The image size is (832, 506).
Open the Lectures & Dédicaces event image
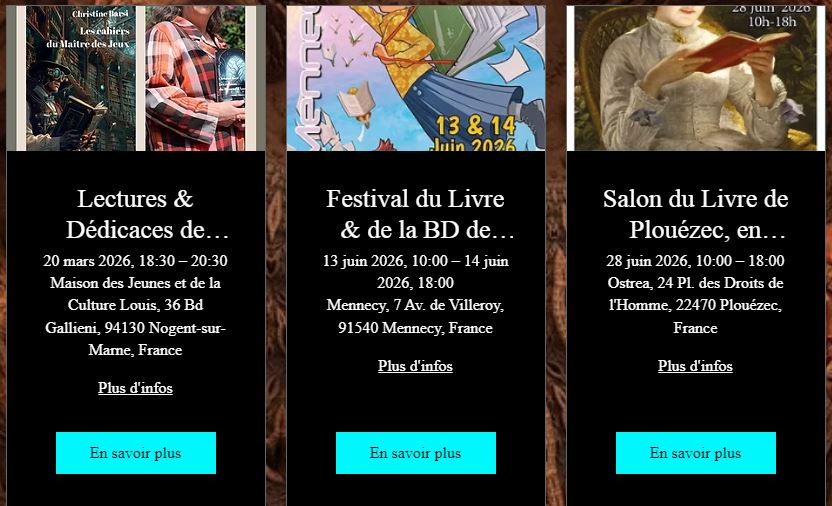click(x=135, y=77)
